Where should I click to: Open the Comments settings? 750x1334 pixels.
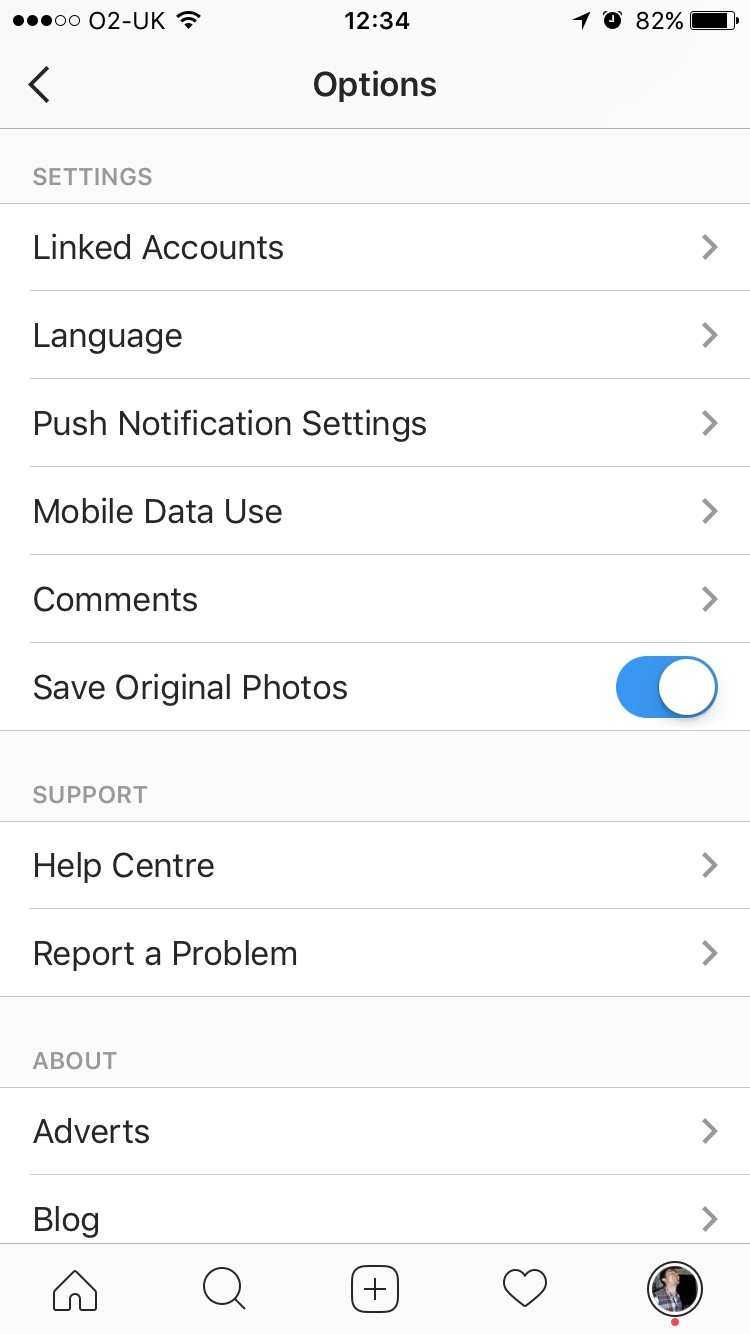tap(375, 599)
